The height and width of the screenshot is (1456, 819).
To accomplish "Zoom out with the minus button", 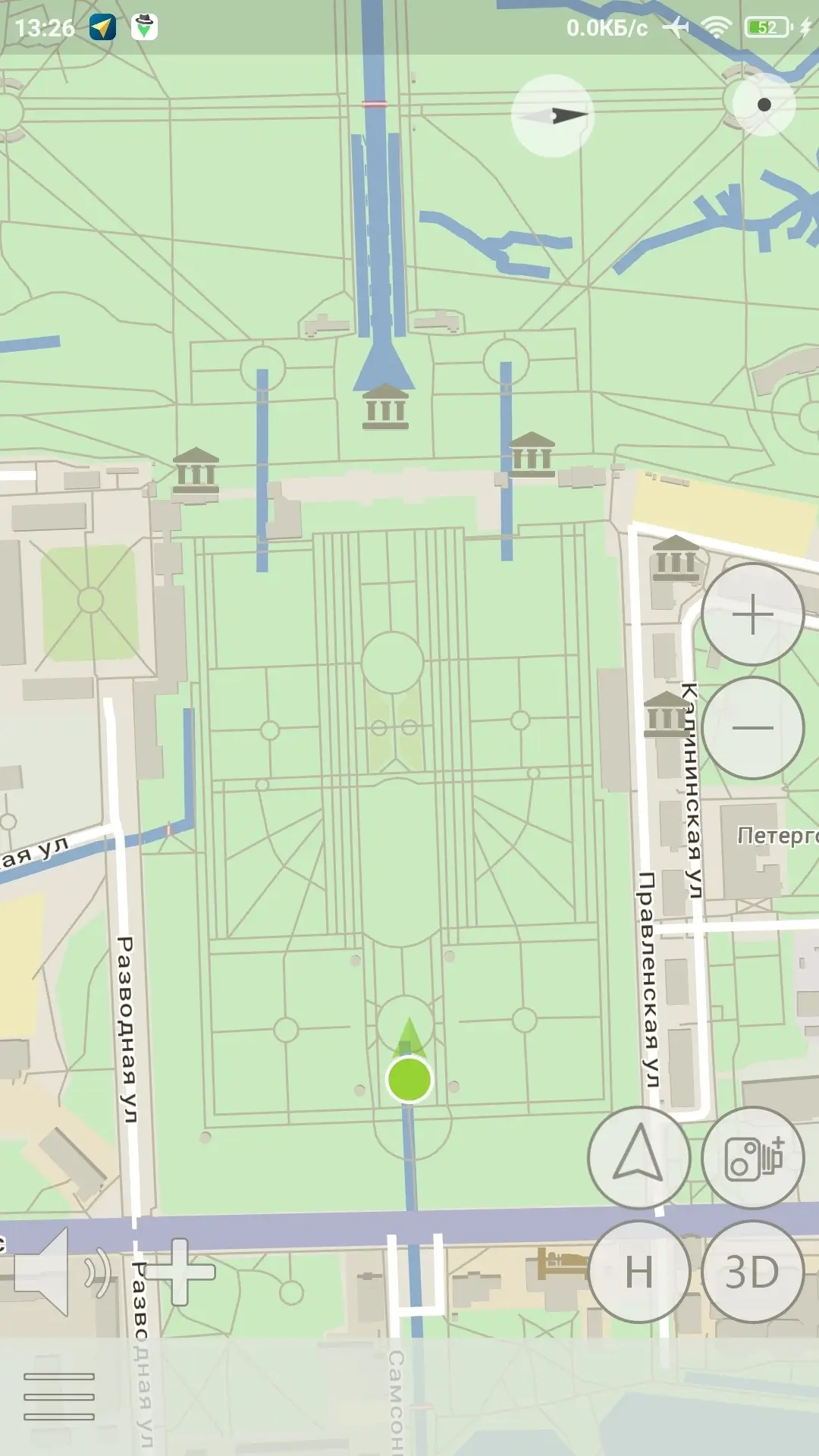I will (x=752, y=727).
